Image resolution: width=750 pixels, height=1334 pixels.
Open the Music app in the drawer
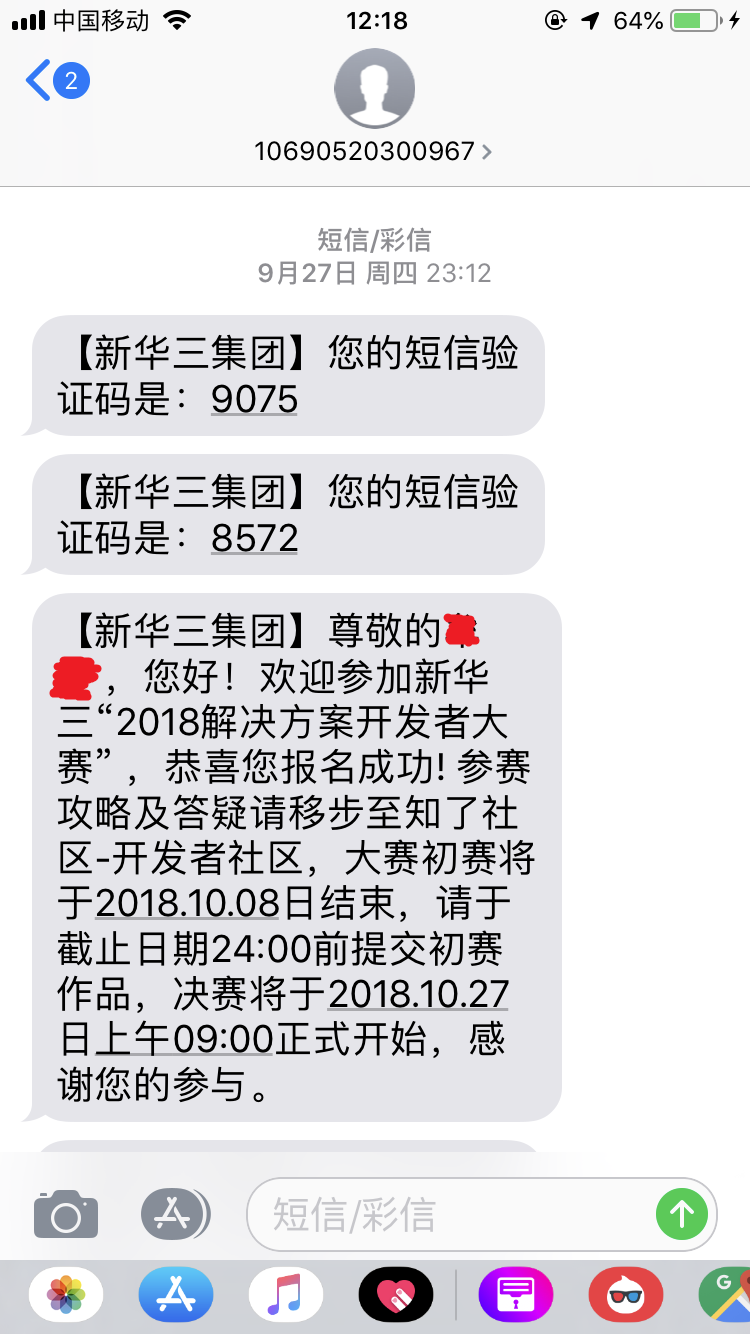pyautogui.click(x=286, y=1295)
